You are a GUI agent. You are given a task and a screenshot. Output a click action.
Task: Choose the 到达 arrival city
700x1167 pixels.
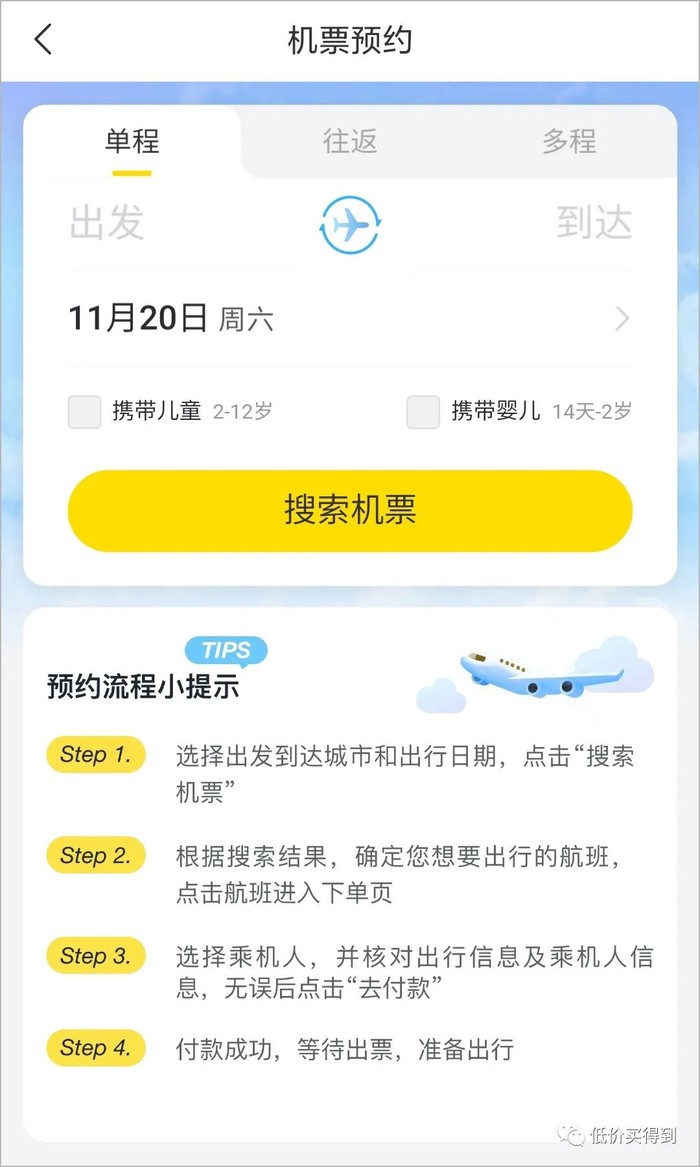[x=594, y=224]
